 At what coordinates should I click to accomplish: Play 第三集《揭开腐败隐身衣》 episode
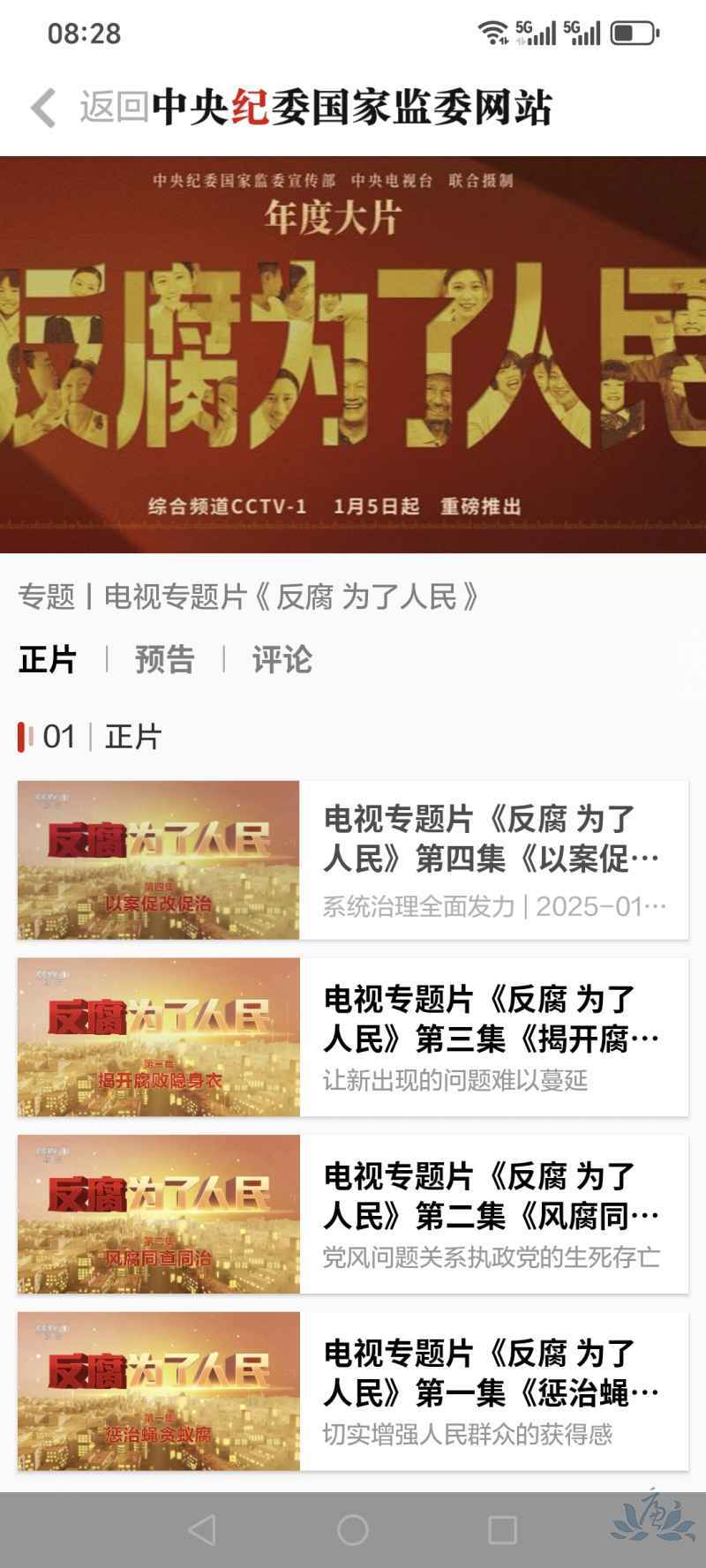click(353, 1037)
